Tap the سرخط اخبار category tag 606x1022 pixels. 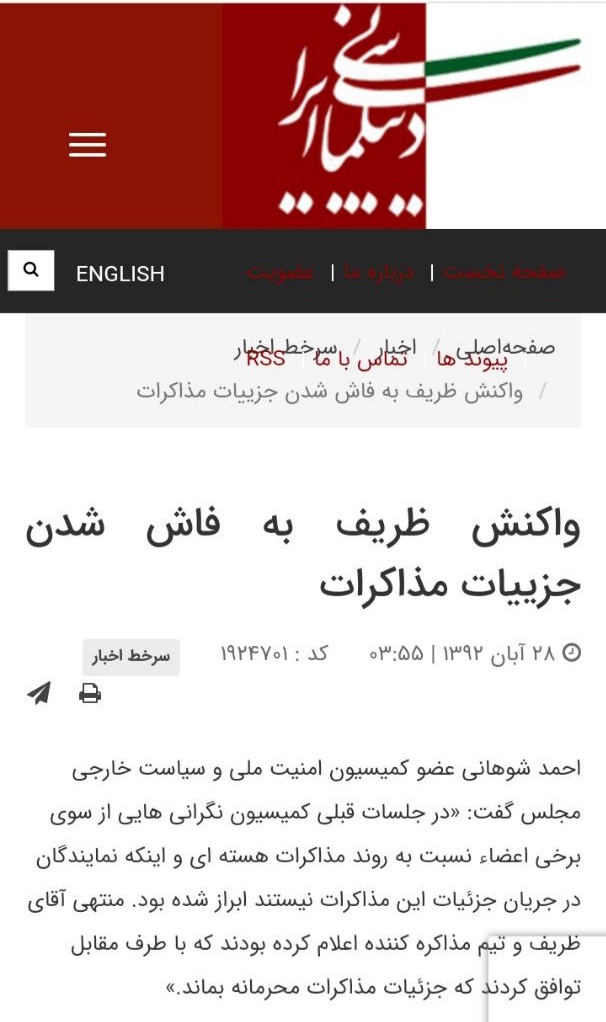coord(131,657)
